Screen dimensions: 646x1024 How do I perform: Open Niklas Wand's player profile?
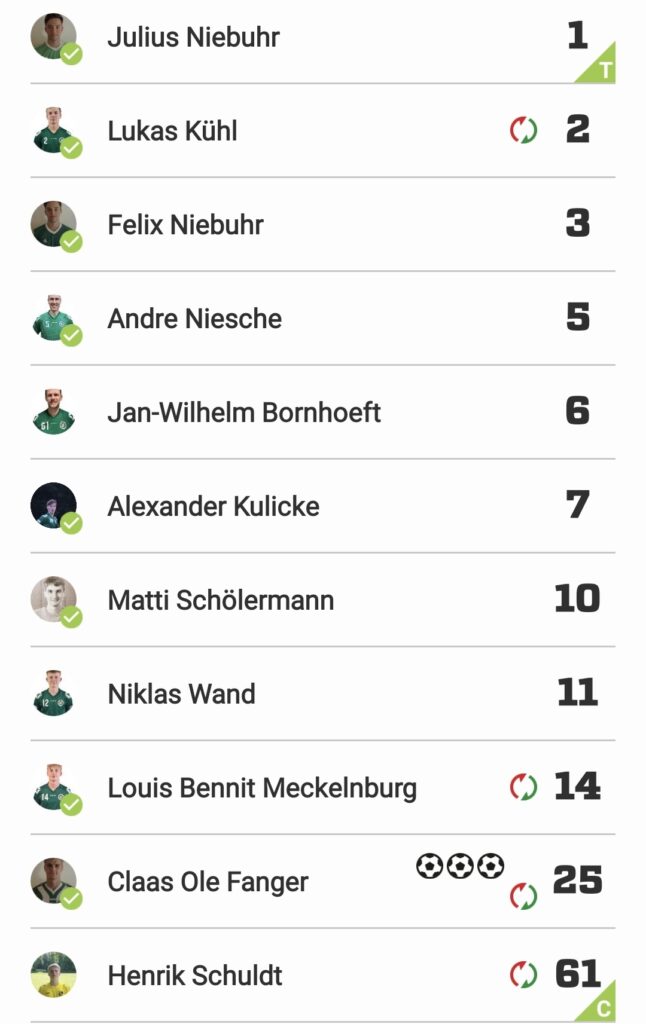point(181,694)
